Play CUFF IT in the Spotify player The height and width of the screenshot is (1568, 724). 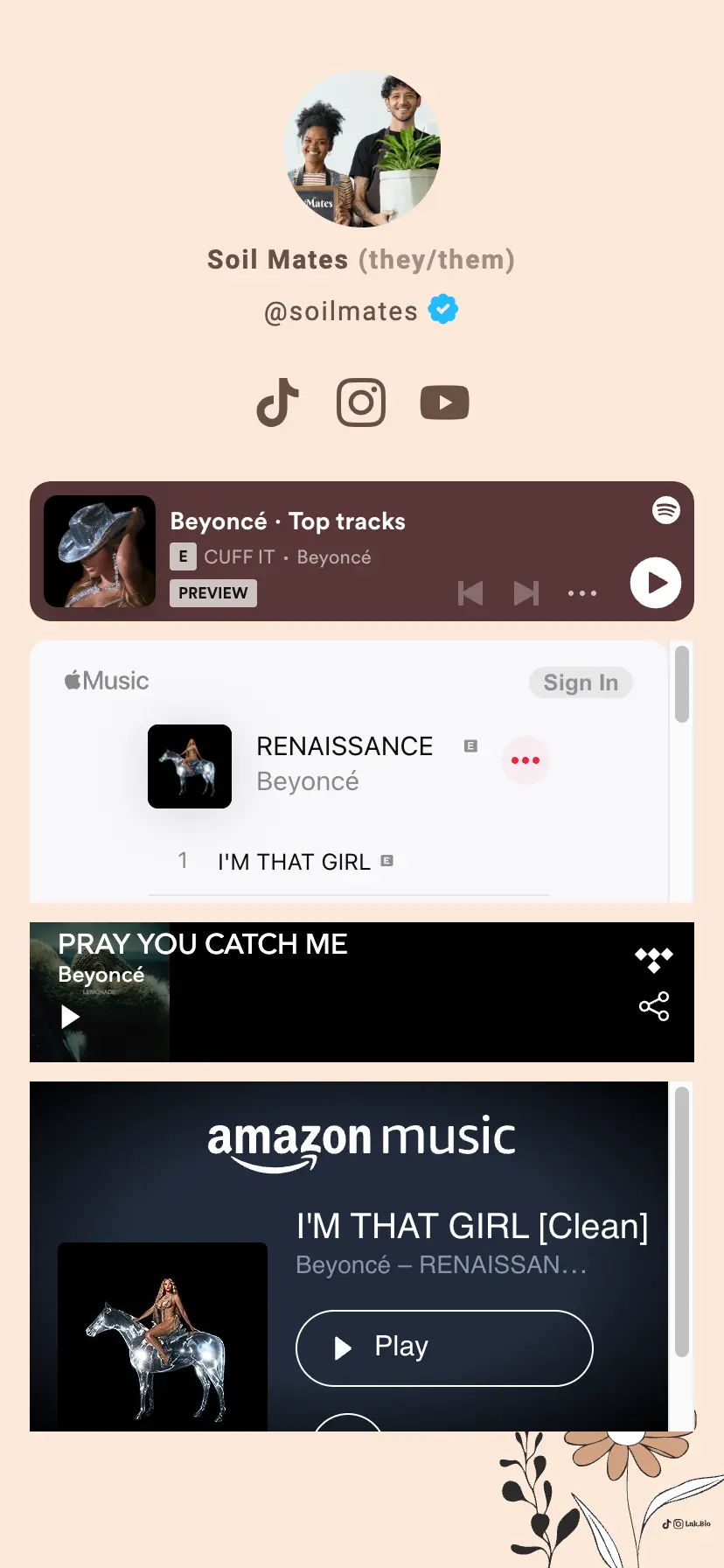pos(655,583)
